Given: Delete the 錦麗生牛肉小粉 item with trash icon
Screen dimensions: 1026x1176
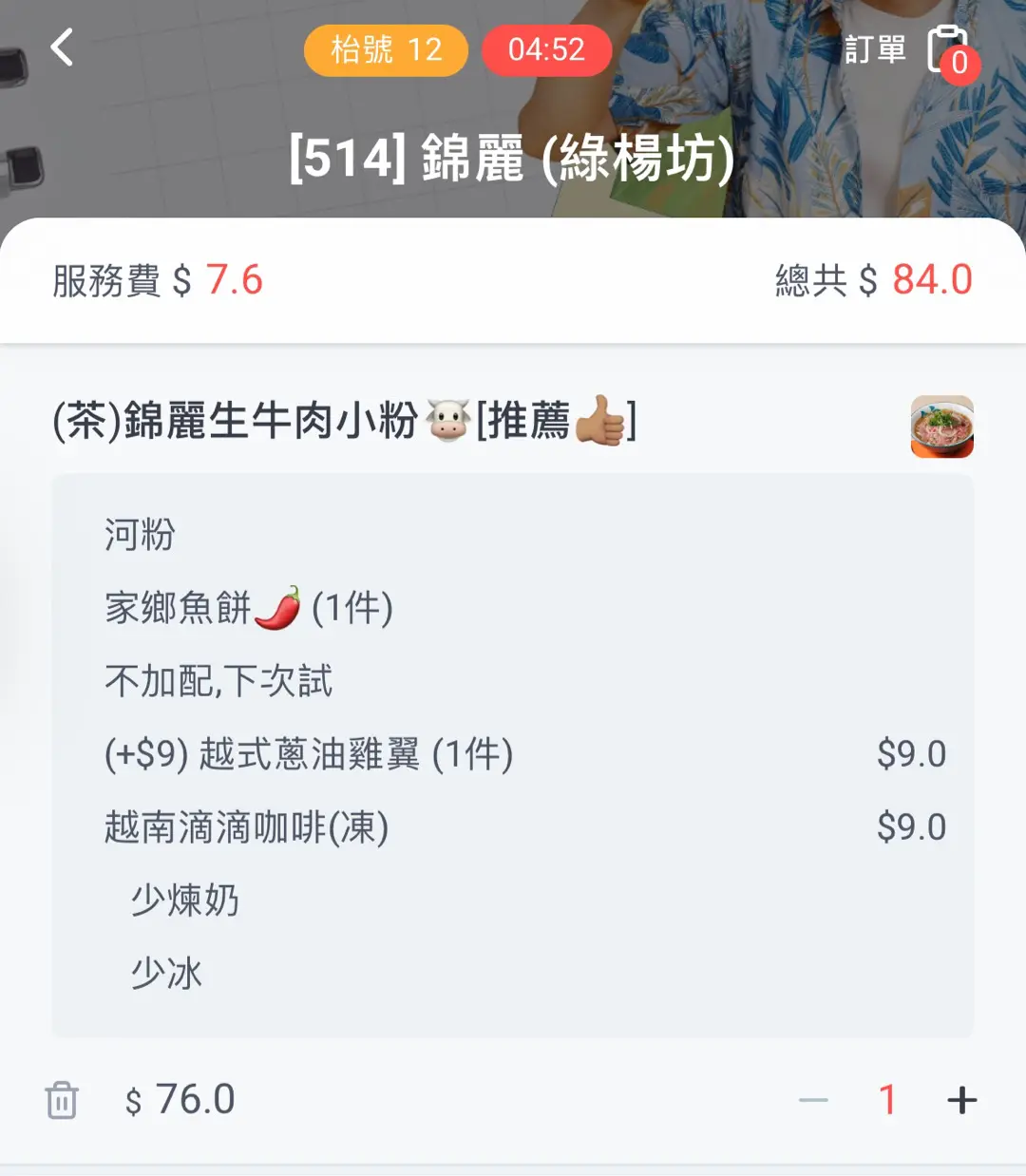Looking at the screenshot, I should coord(62,1100).
